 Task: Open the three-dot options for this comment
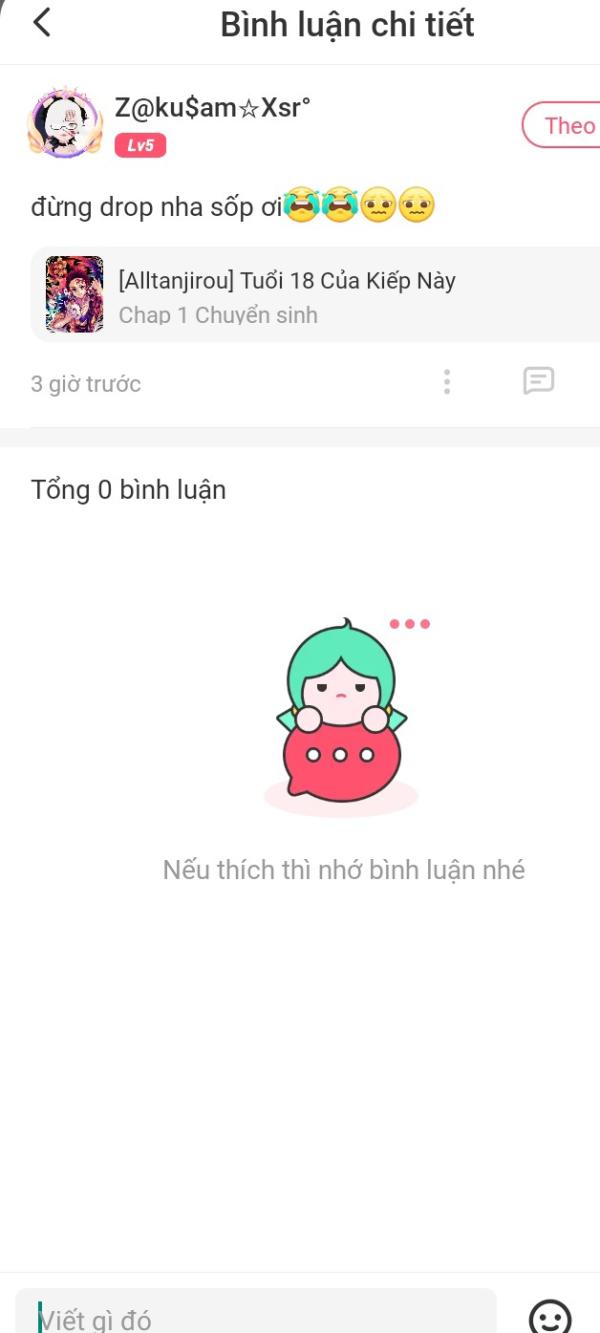(447, 381)
